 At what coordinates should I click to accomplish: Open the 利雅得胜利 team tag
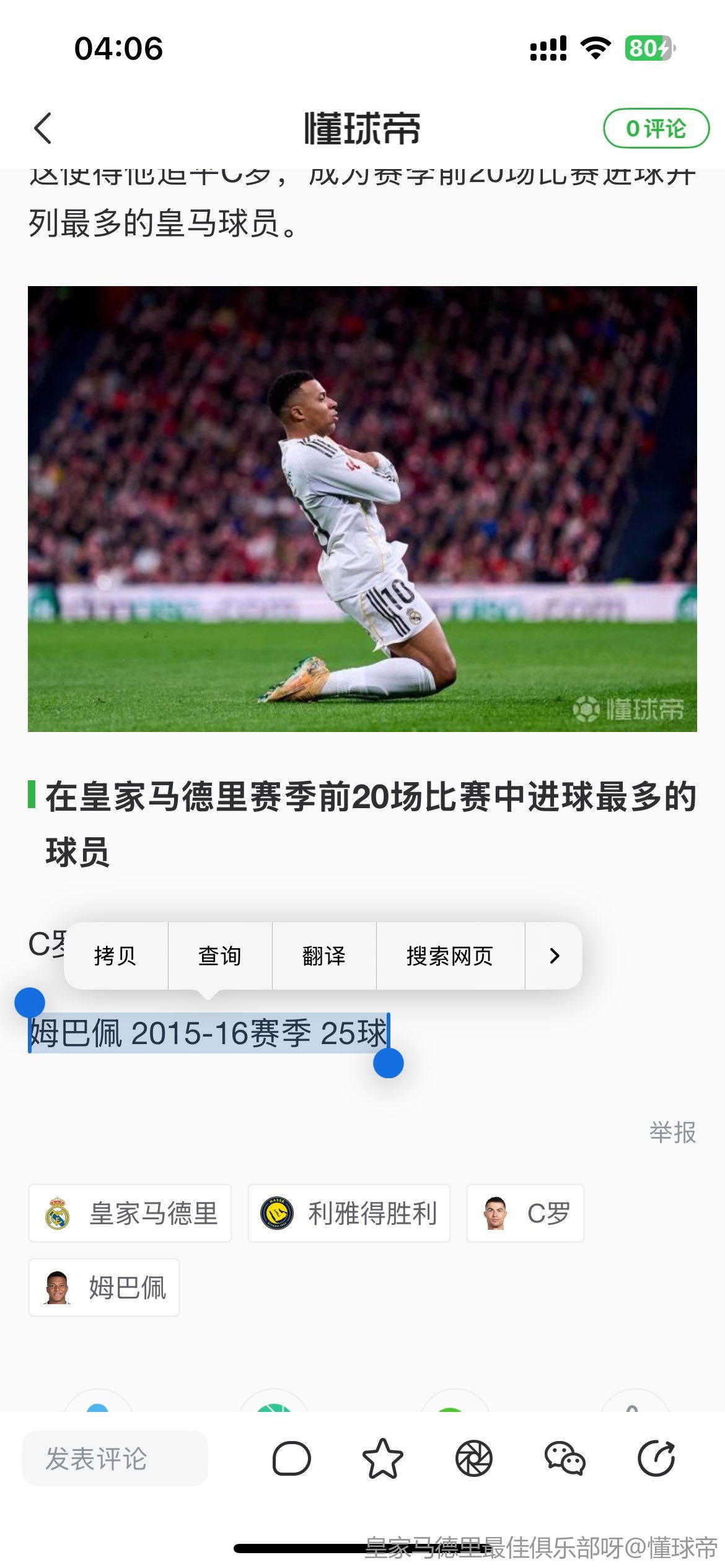349,1213
